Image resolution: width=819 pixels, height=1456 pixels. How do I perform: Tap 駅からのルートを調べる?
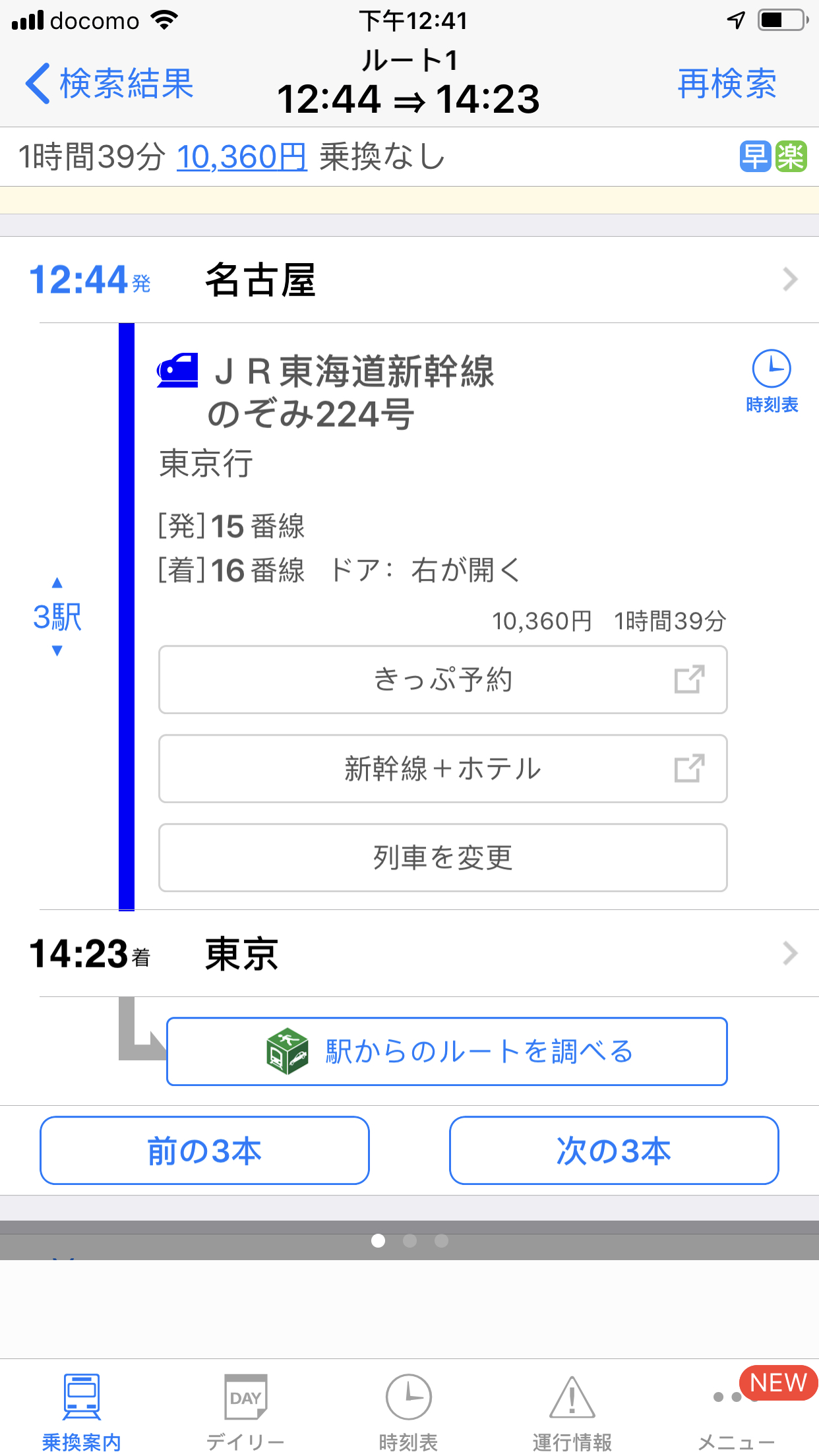[446, 1051]
